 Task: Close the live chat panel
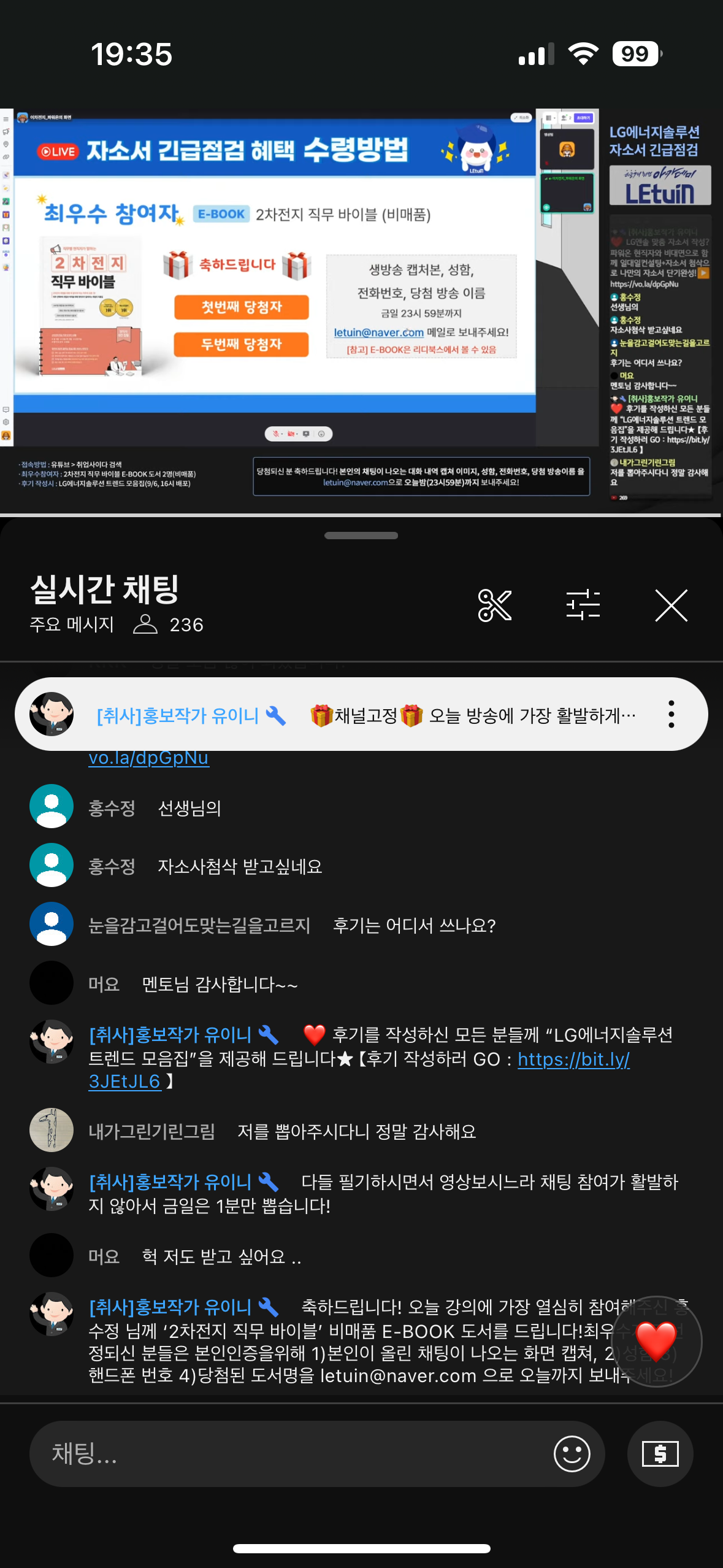pyautogui.click(x=671, y=605)
